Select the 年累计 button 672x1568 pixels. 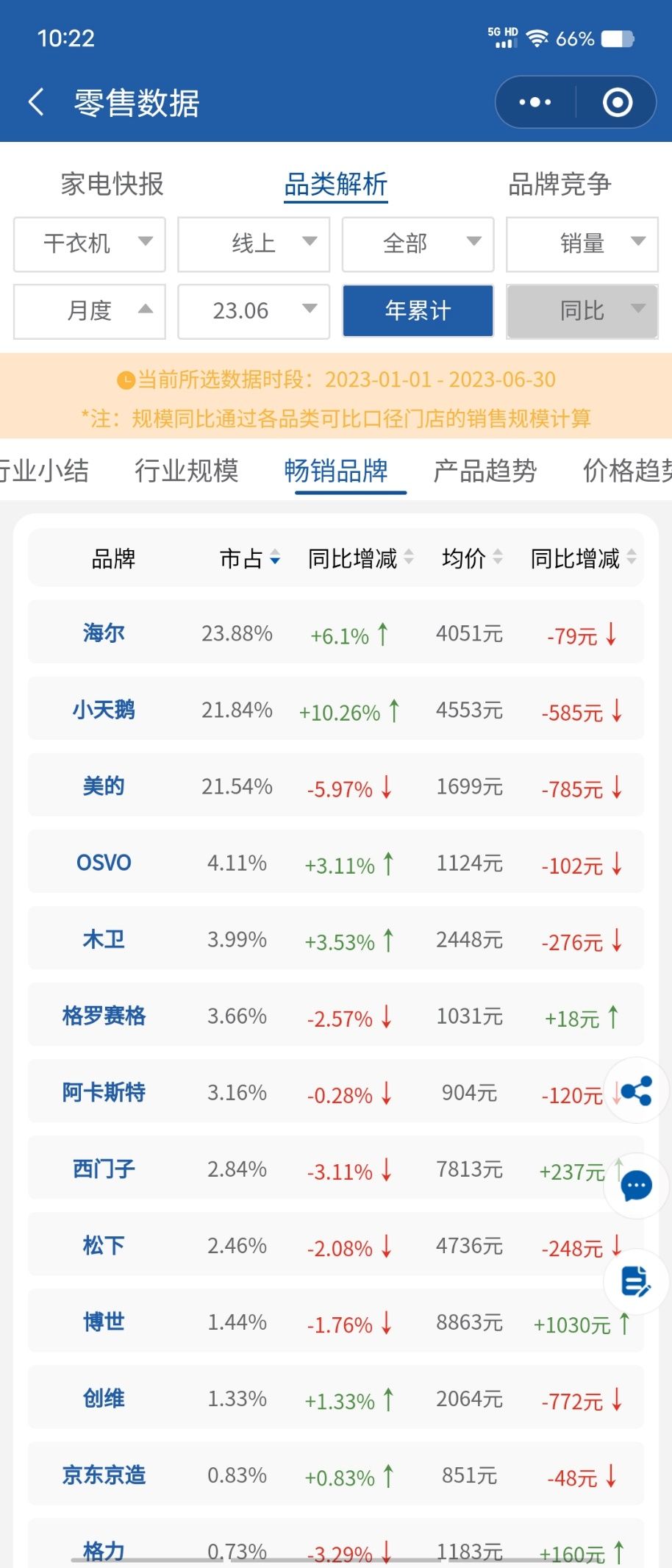(418, 310)
